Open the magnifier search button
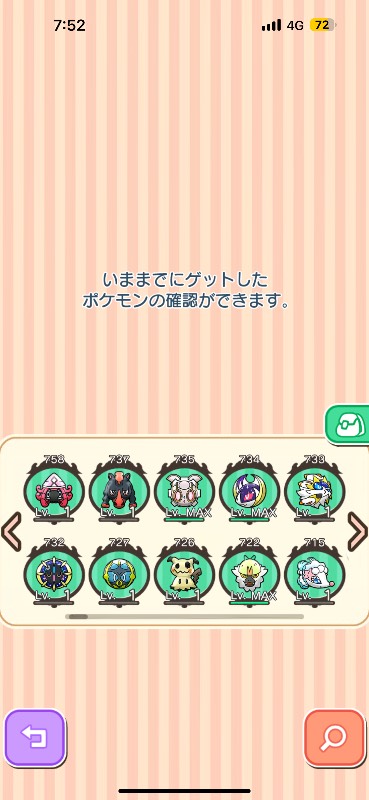The image size is (369, 800). 335,738
